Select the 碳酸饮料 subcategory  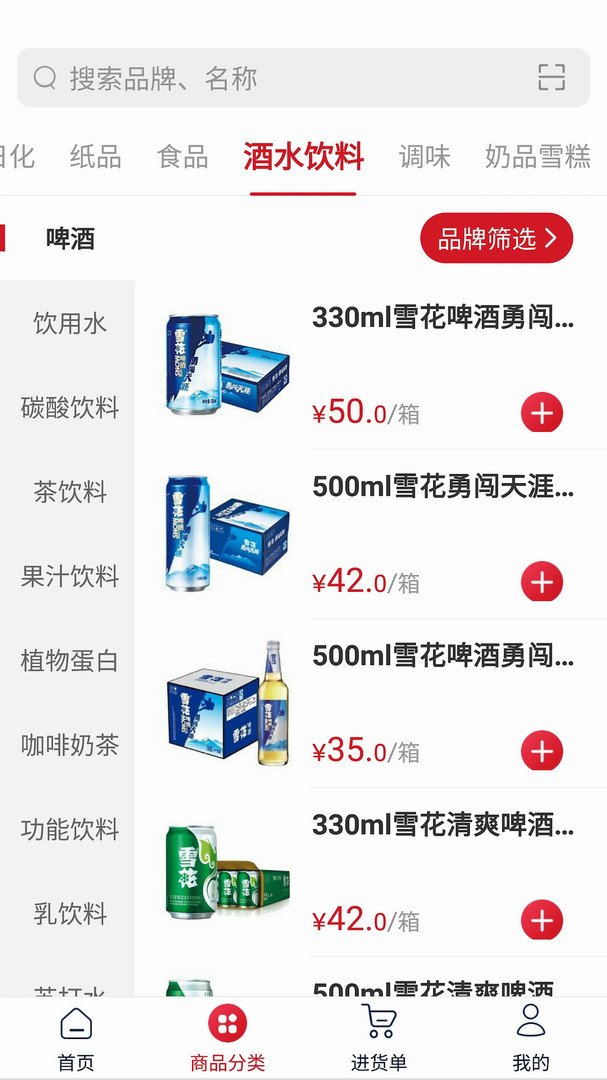click(x=69, y=407)
